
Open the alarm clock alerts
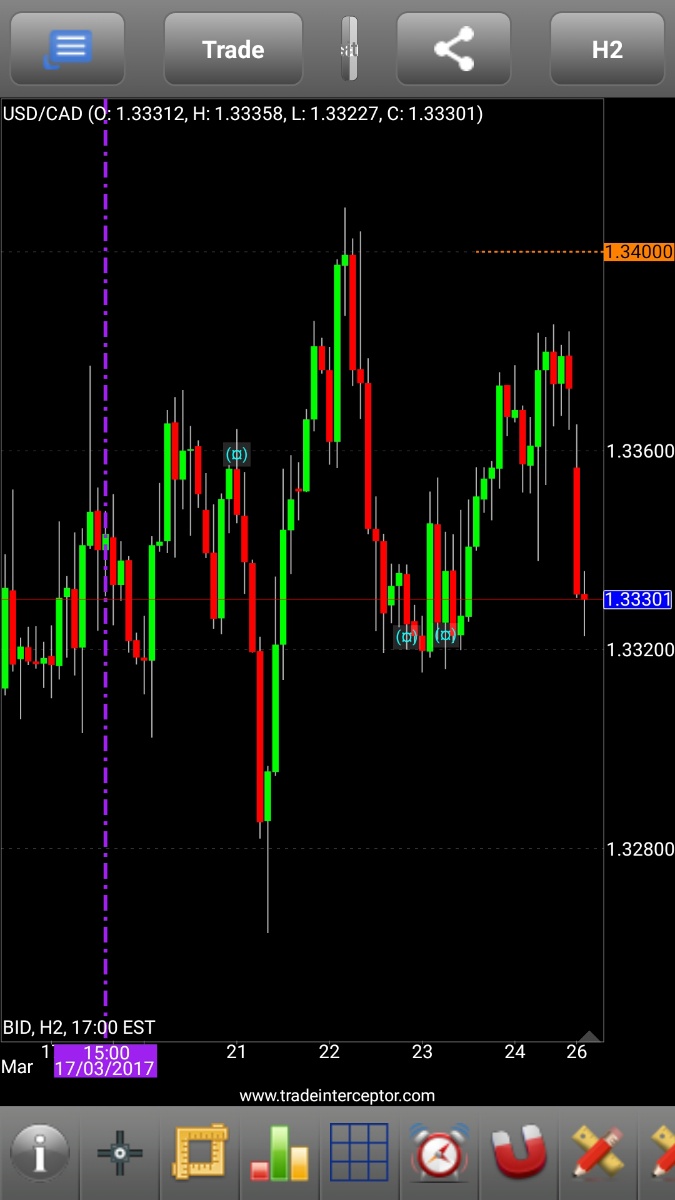(438, 1153)
